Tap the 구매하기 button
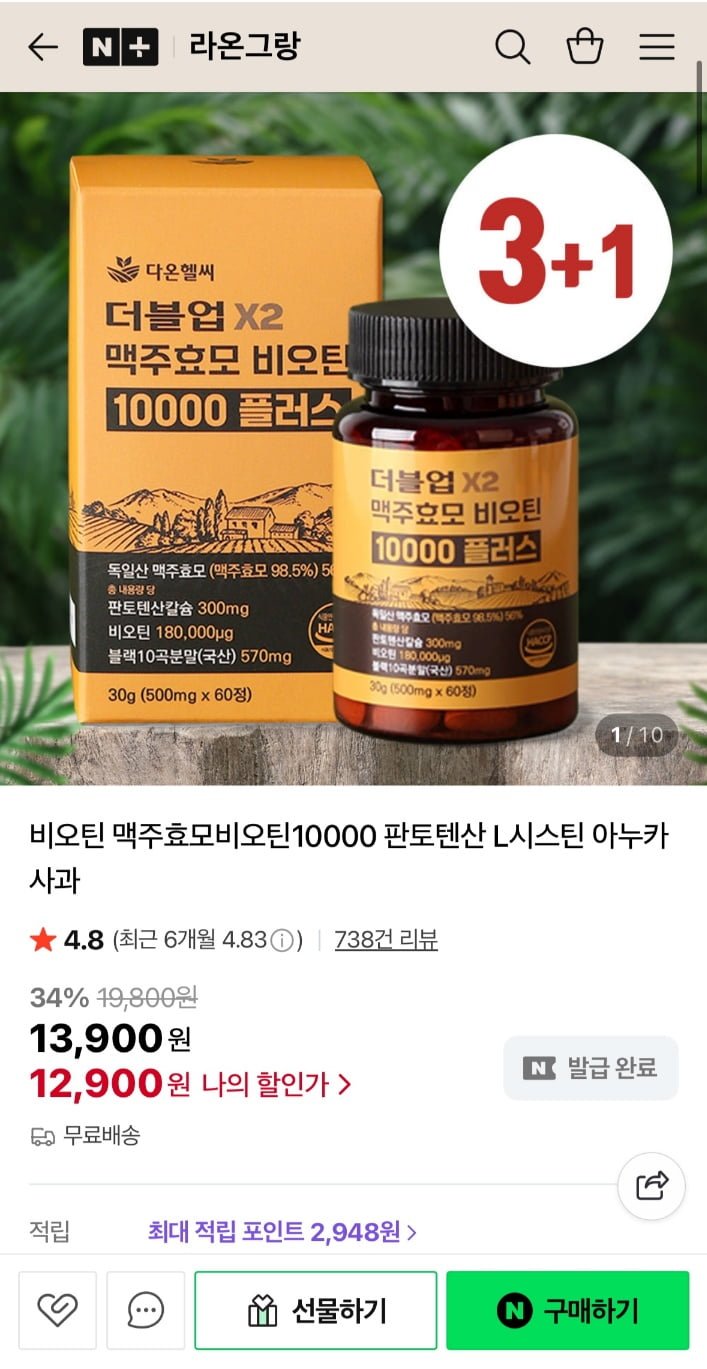 [568, 1310]
